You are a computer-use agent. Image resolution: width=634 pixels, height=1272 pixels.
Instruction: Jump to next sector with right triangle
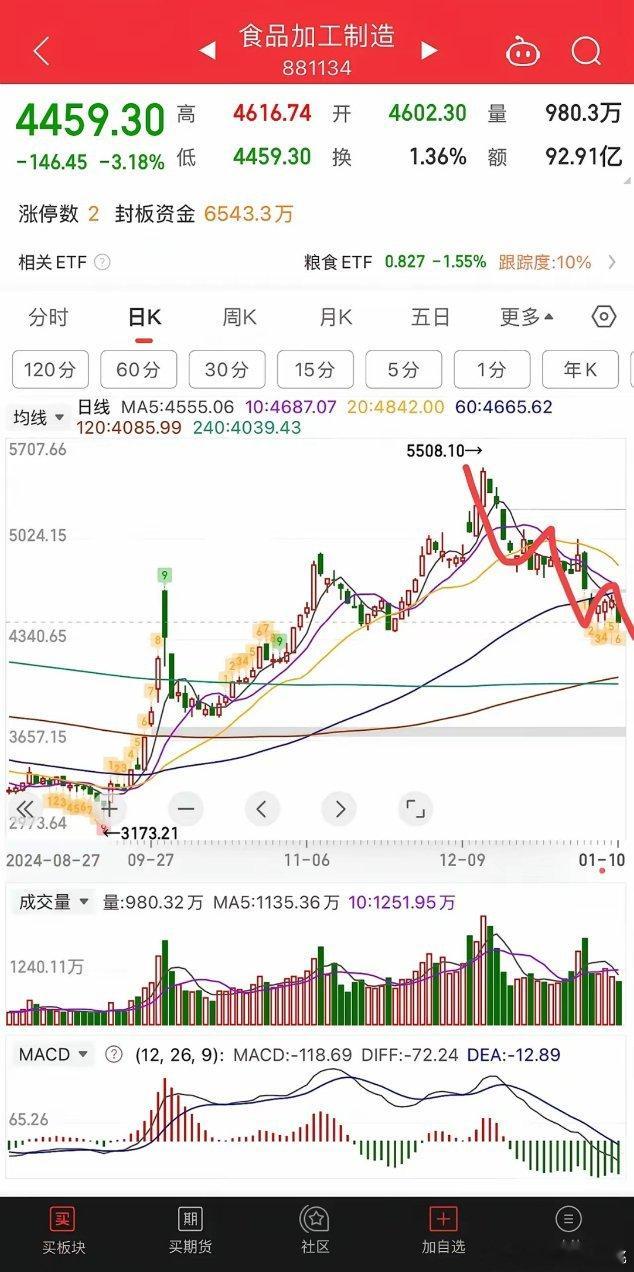pyautogui.click(x=430, y=50)
